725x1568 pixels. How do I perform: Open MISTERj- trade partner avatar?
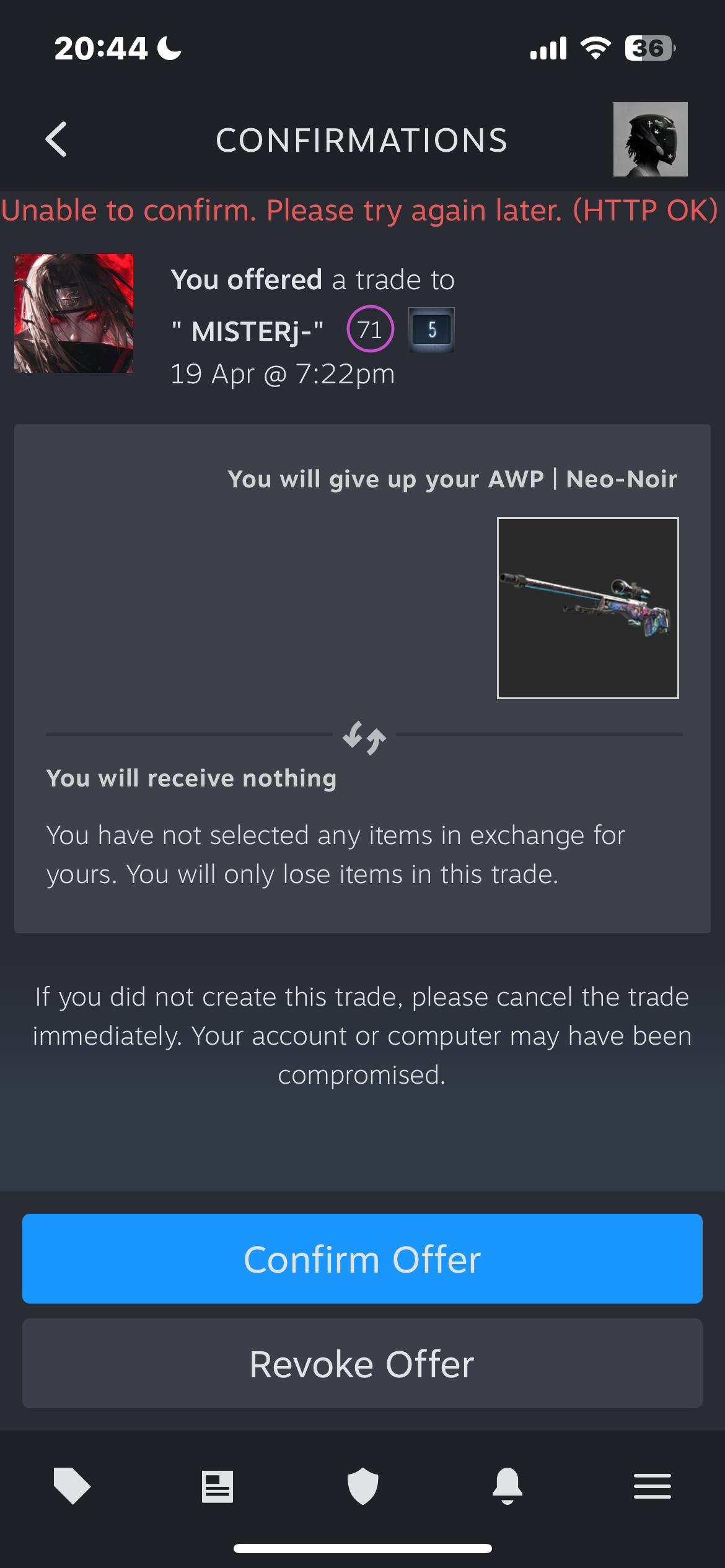pos(74,313)
